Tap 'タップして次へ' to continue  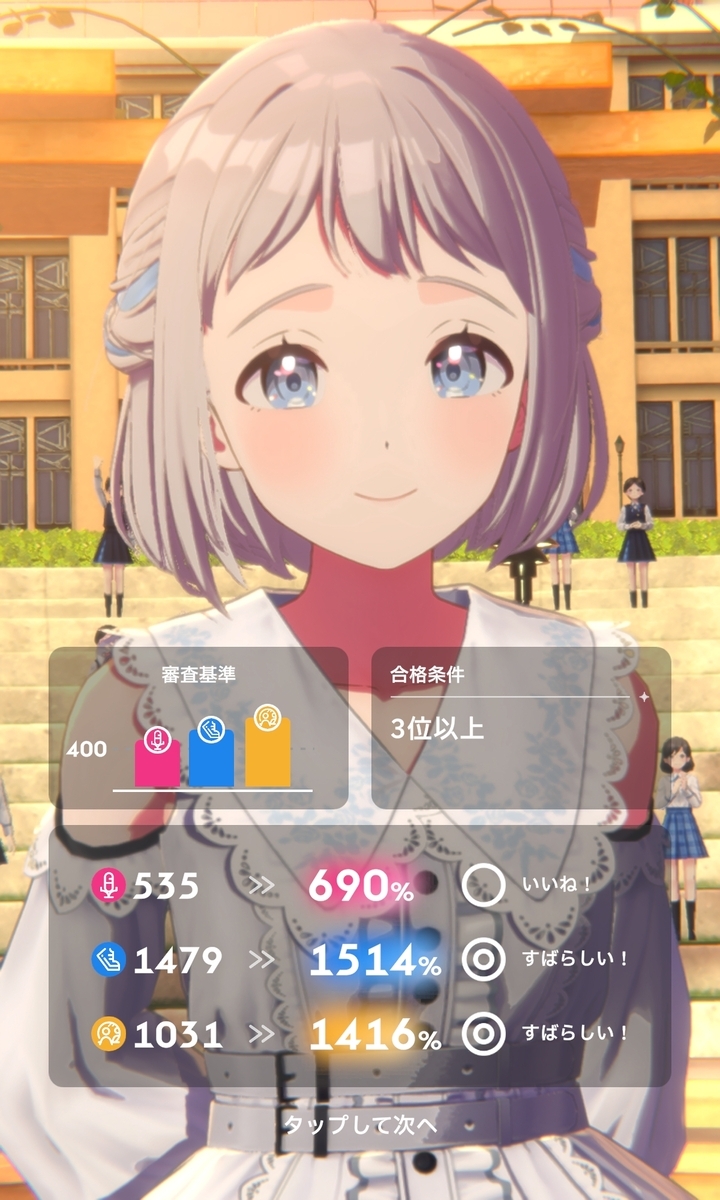coord(360,1123)
